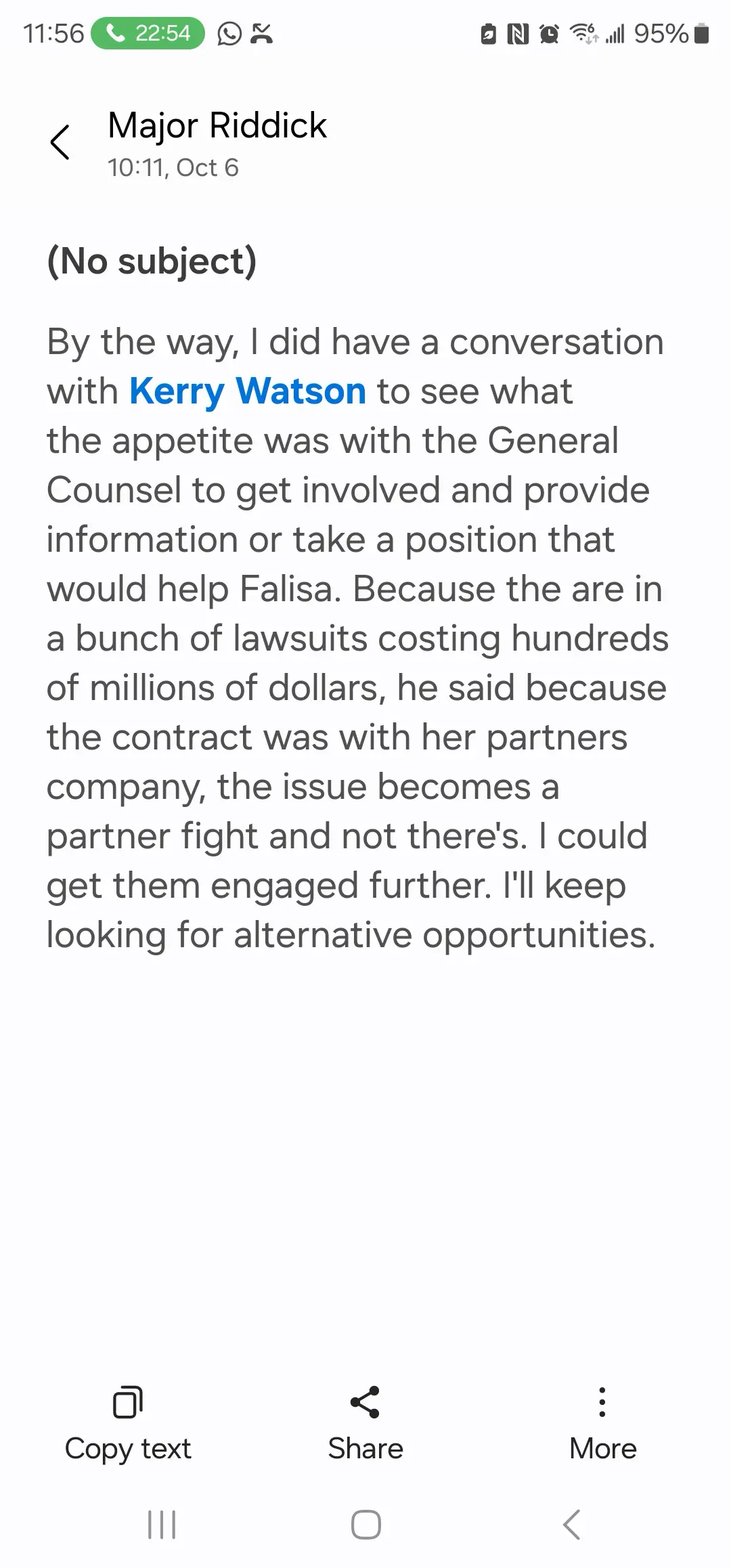Open the recent apps view
Viewport: 731px width, 1568px height.
[162, 1525]
